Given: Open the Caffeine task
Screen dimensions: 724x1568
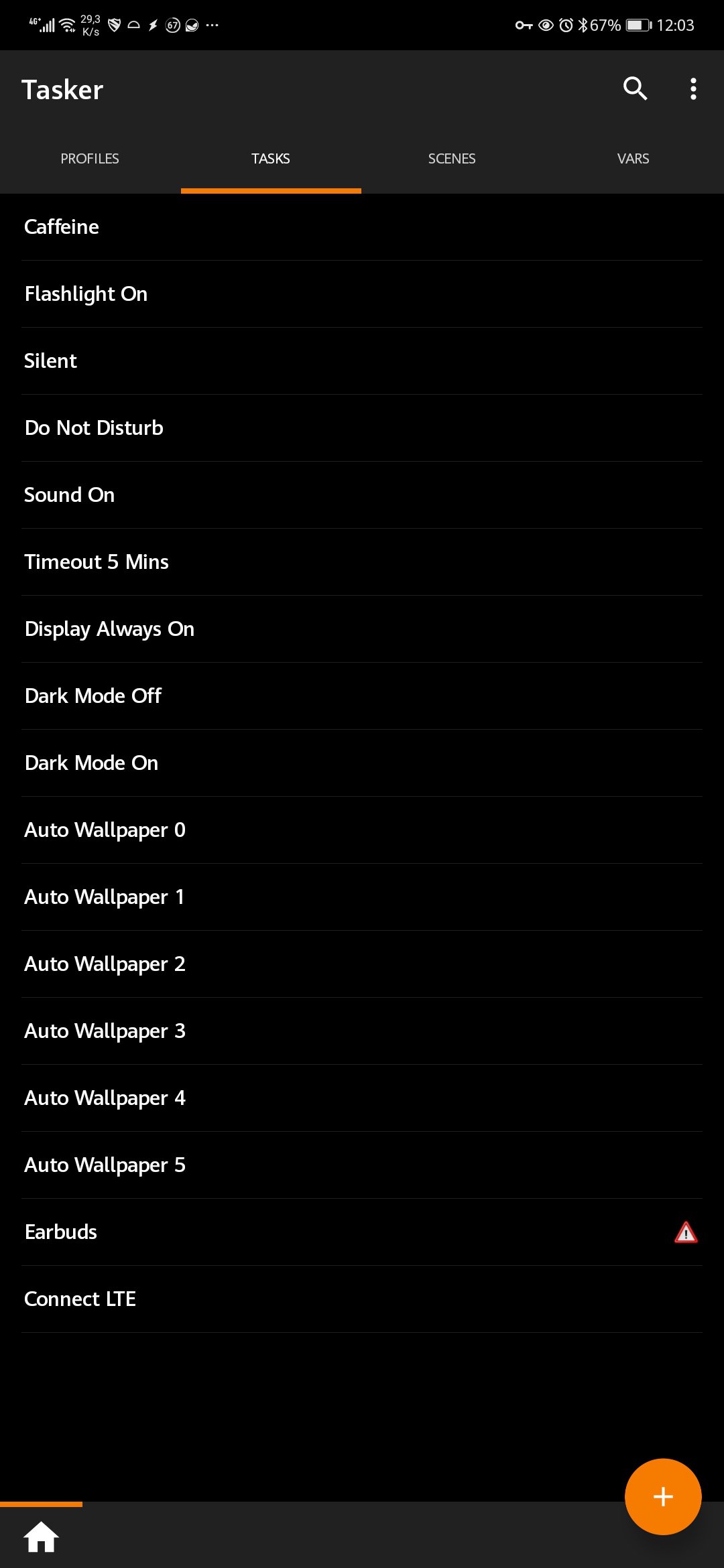Looking at the screenshot, I should coord(62,227).
